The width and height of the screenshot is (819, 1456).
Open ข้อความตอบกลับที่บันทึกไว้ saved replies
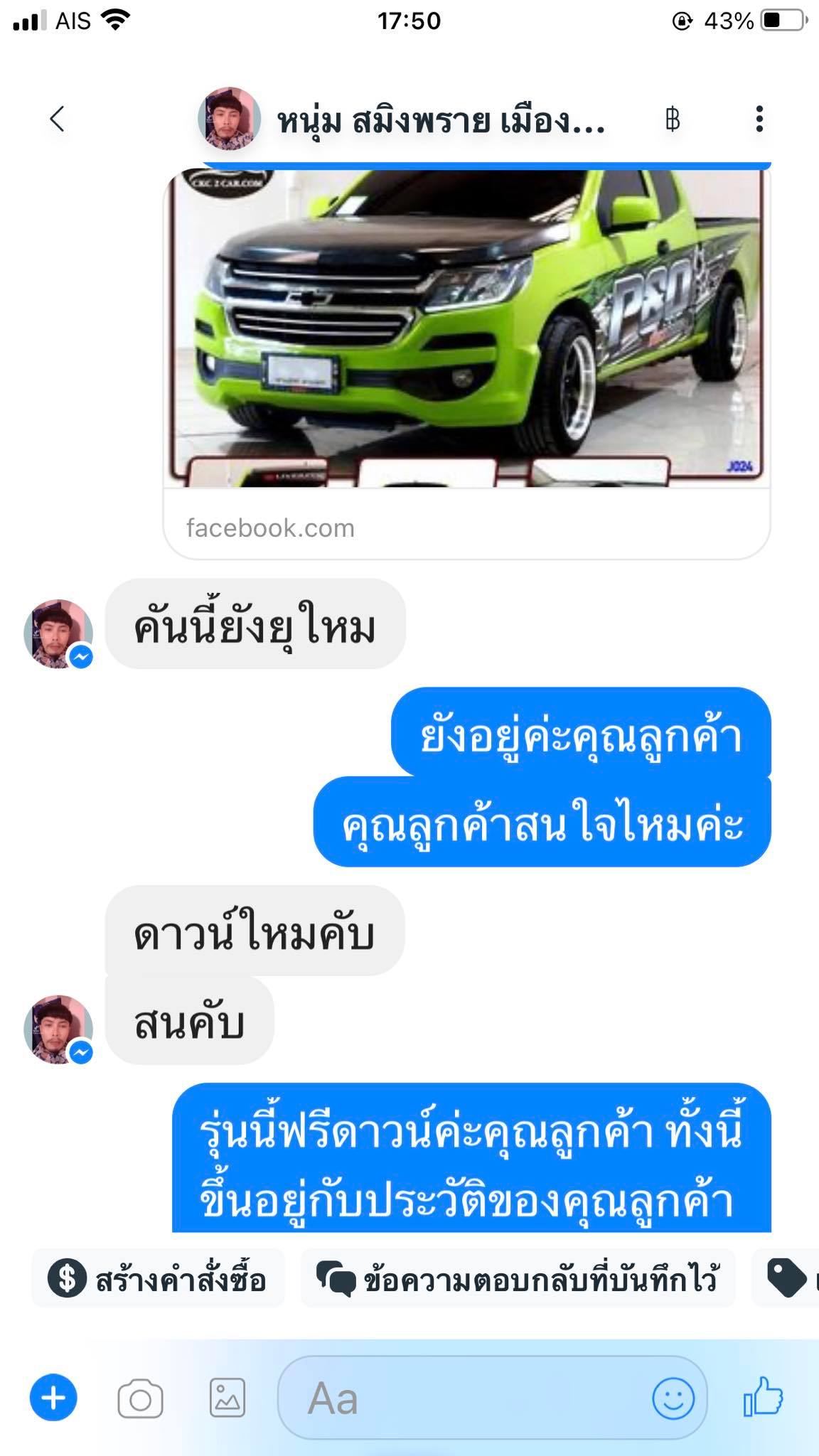518,1278
